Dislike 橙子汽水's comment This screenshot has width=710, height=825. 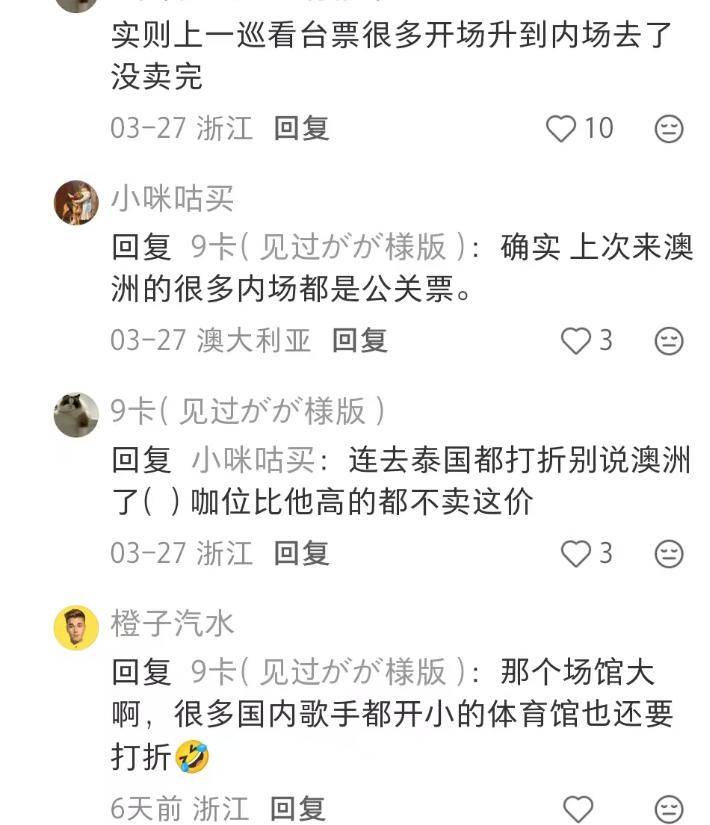tap(669, 808)
